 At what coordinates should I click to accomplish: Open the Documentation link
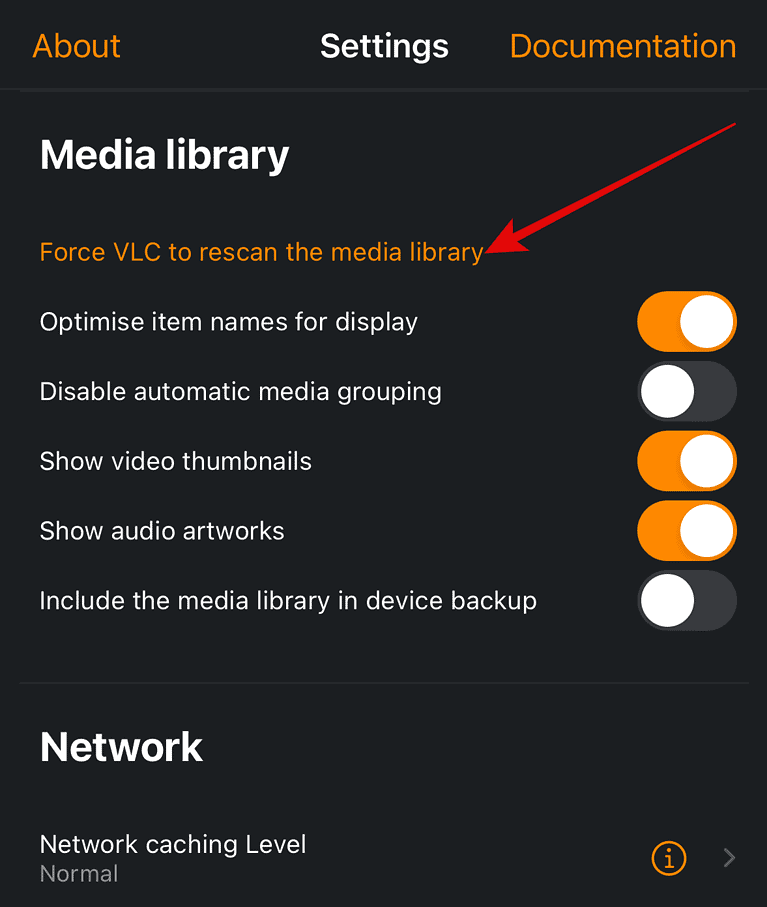tap(622, 46)
